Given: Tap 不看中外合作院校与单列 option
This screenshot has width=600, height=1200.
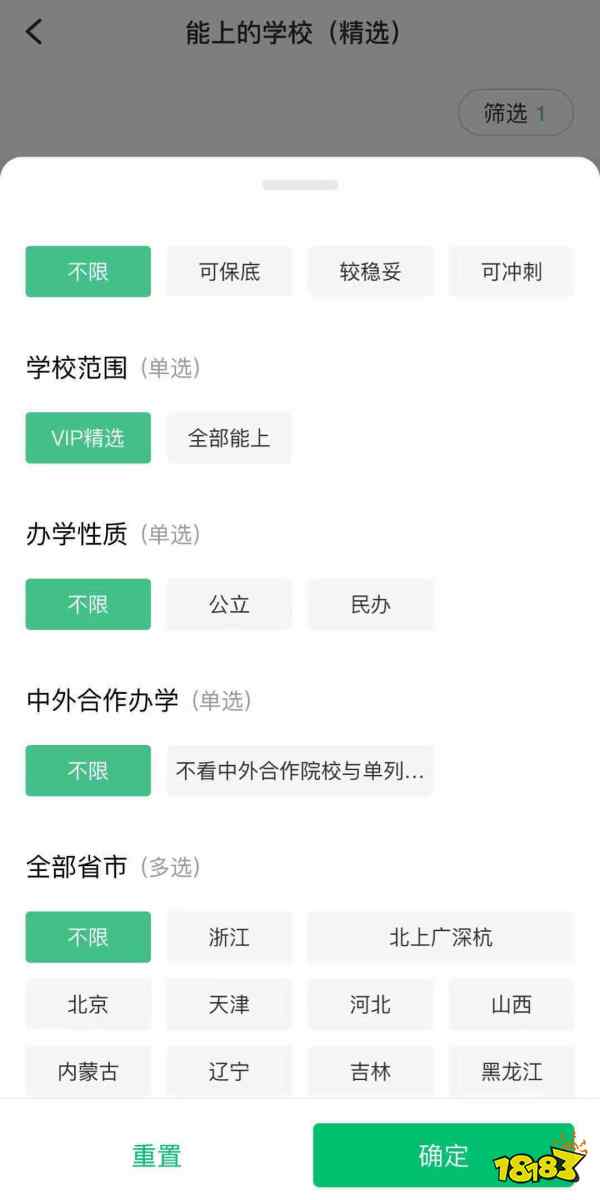Looking at the screenshot, I should pyautogui.click(x=300, y=771).
